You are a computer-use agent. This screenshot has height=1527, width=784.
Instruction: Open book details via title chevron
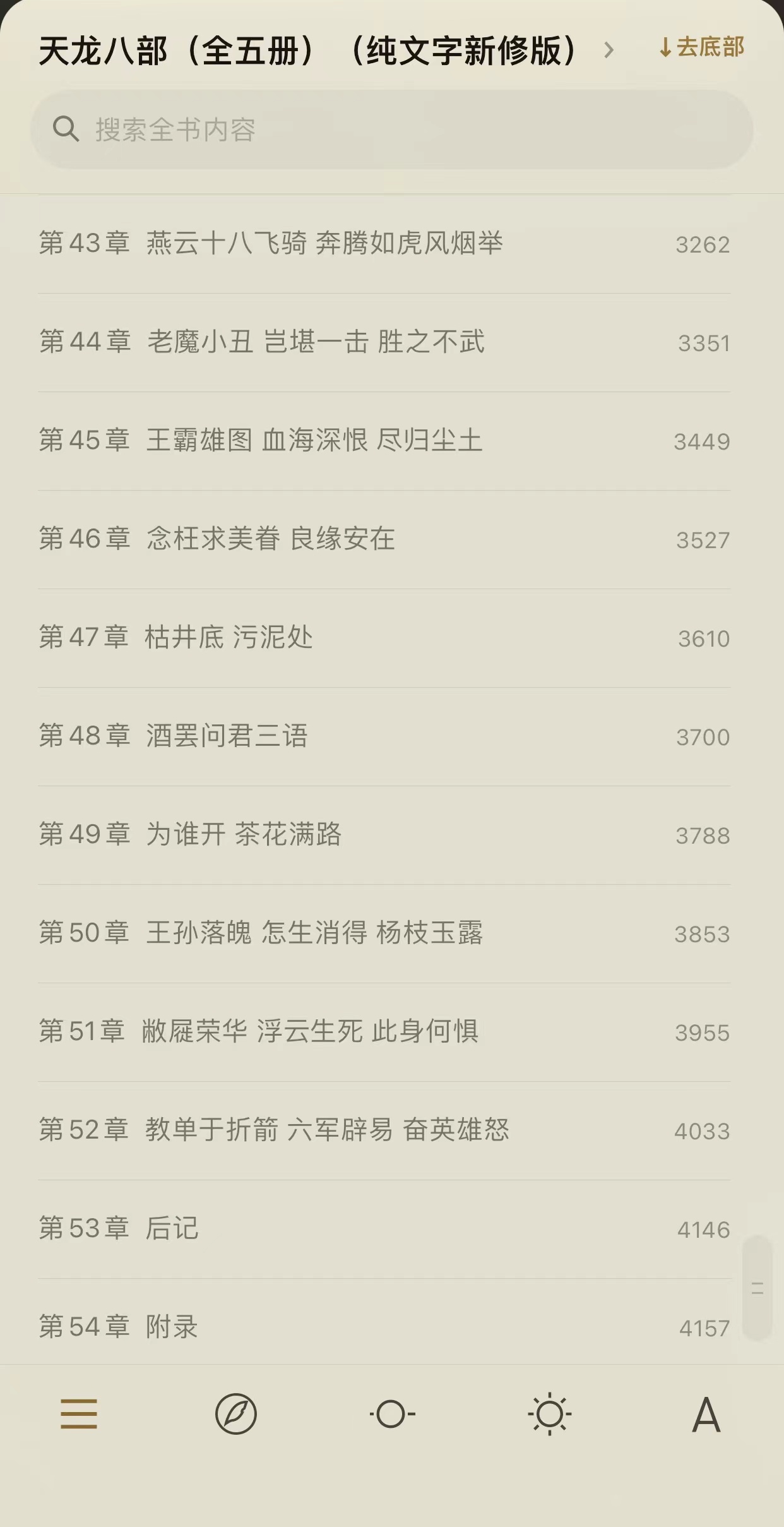click(608, 50)
